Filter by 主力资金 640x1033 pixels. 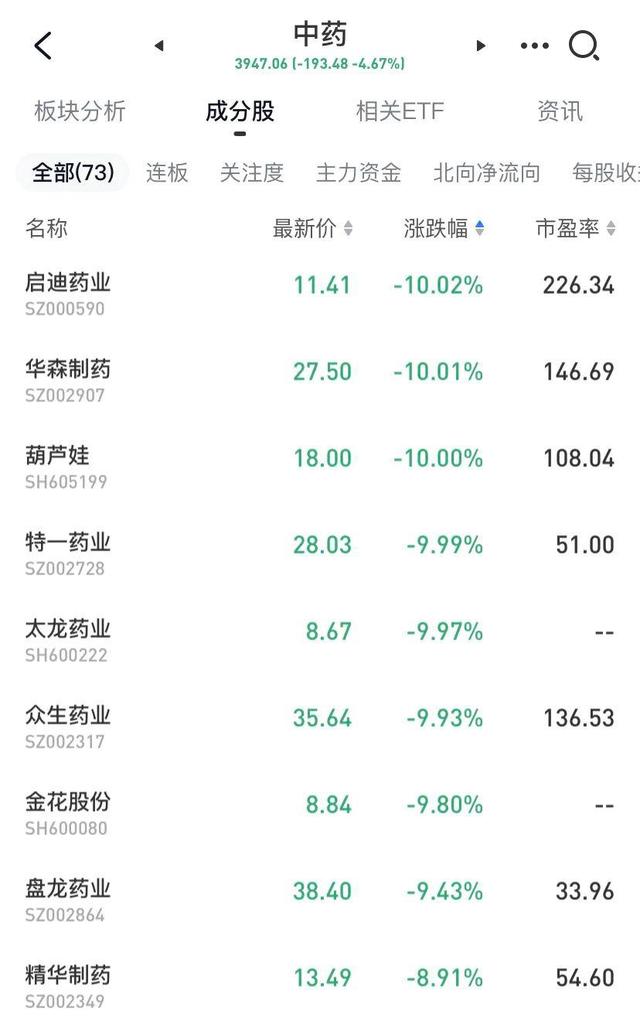point(358,173)
